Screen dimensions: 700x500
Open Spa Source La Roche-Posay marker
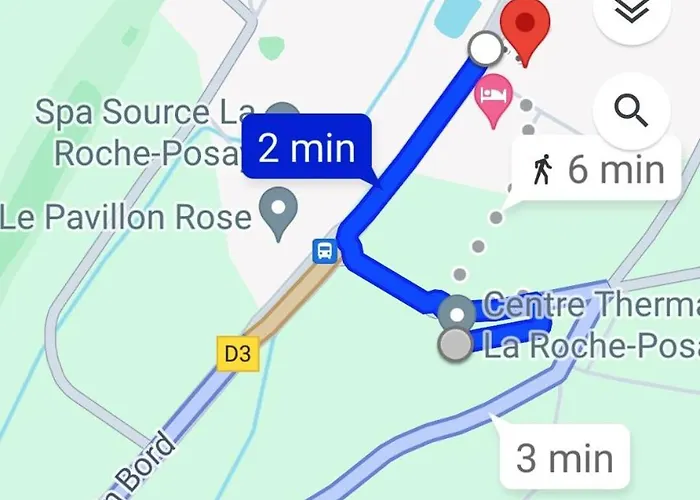(284, 115)
